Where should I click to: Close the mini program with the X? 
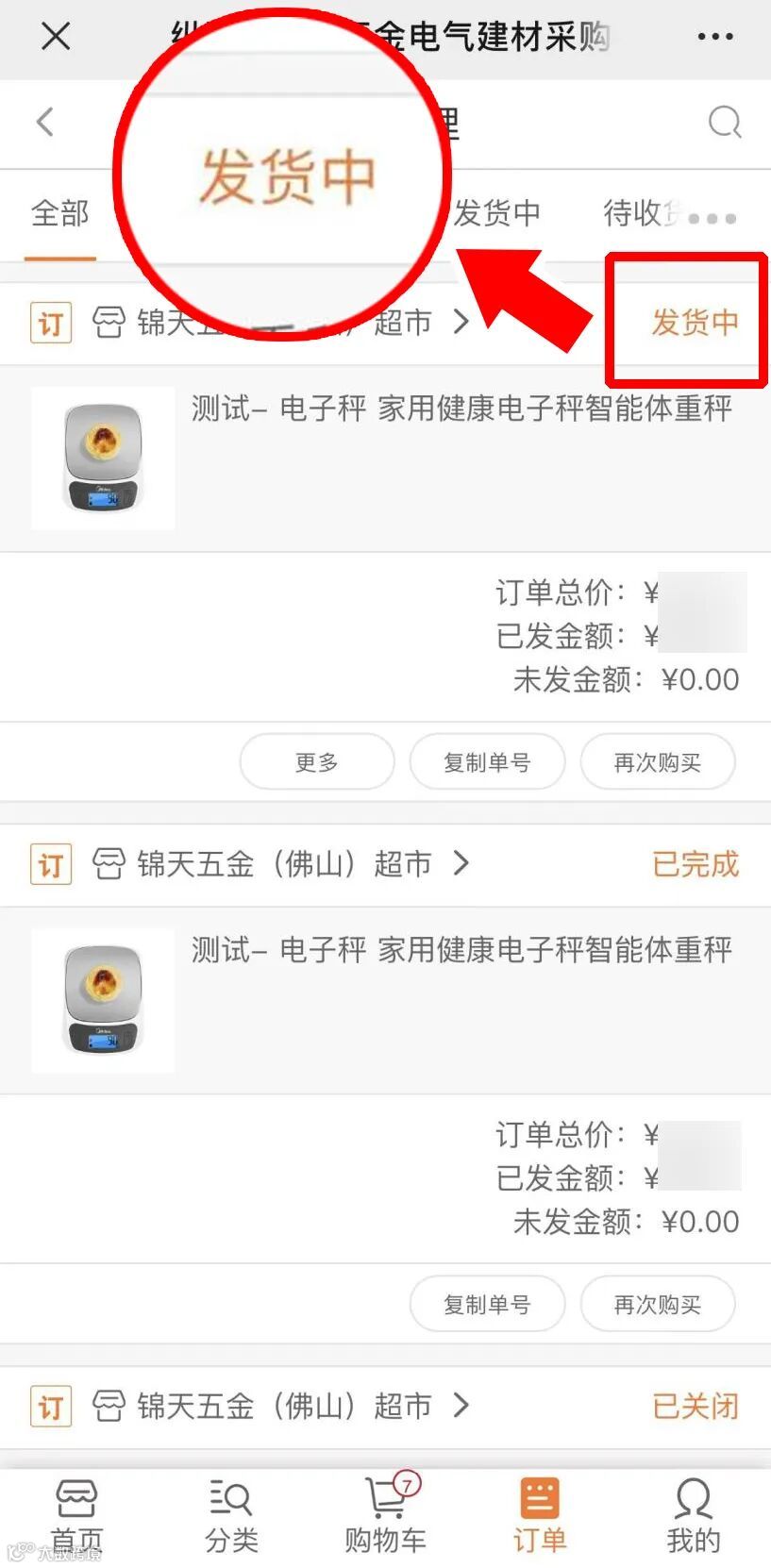pyautogui.click(x=56, y=37)
